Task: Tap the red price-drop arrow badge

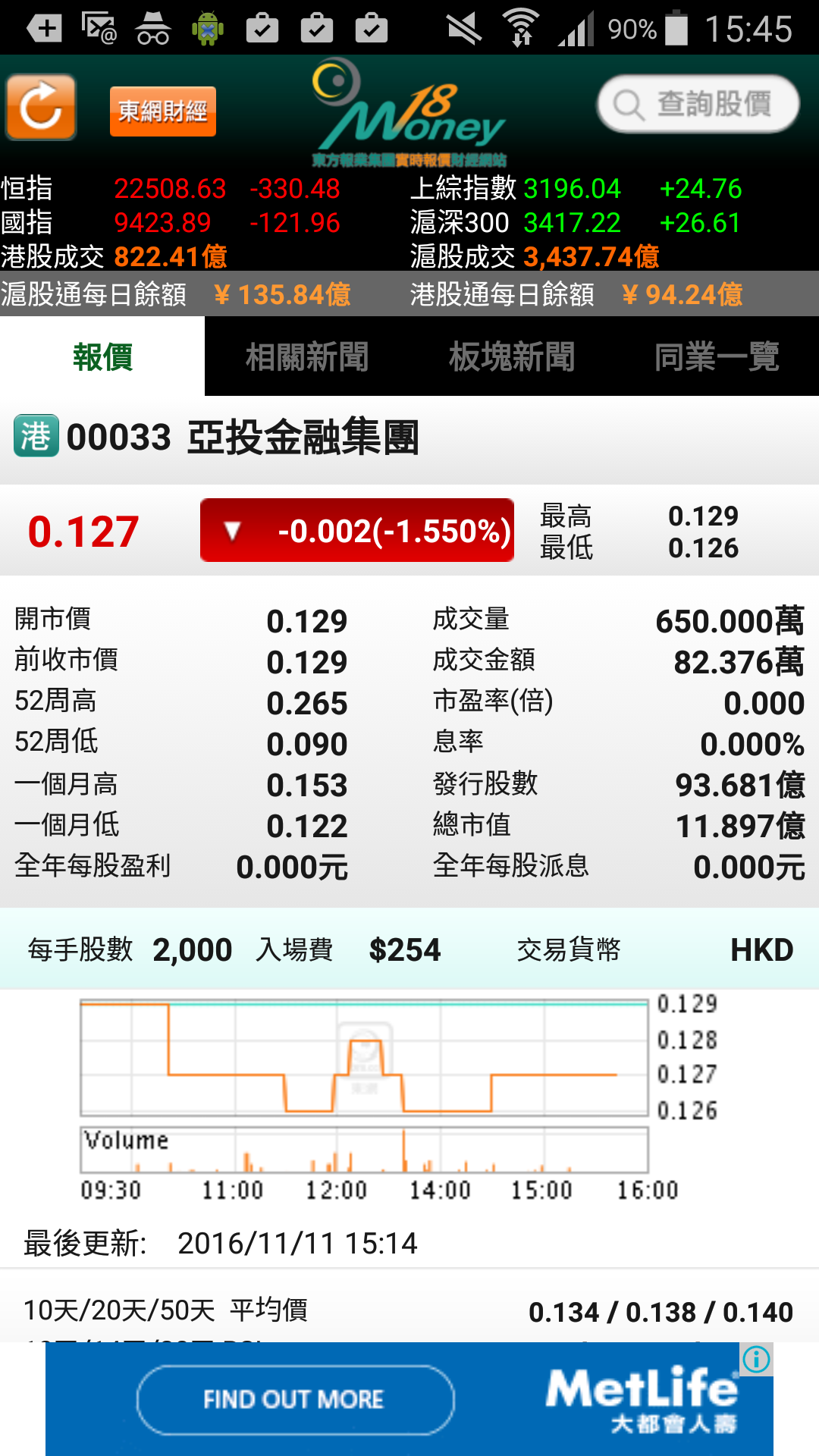Action: point(356,531)
